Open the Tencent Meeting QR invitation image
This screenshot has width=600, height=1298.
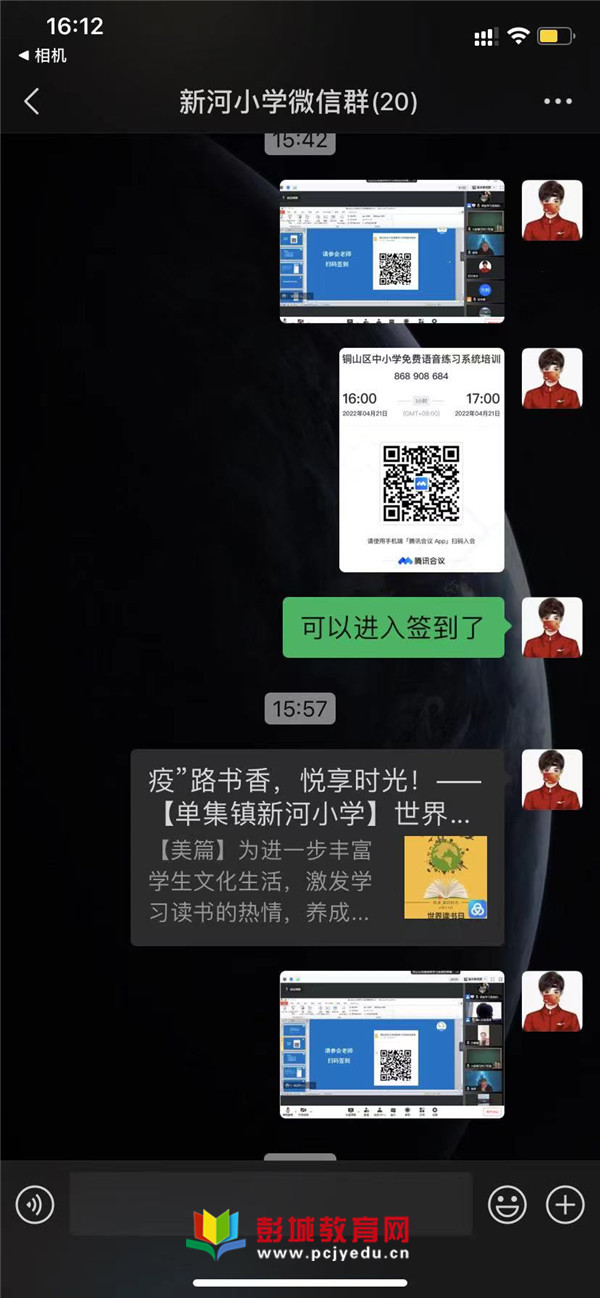421,460
